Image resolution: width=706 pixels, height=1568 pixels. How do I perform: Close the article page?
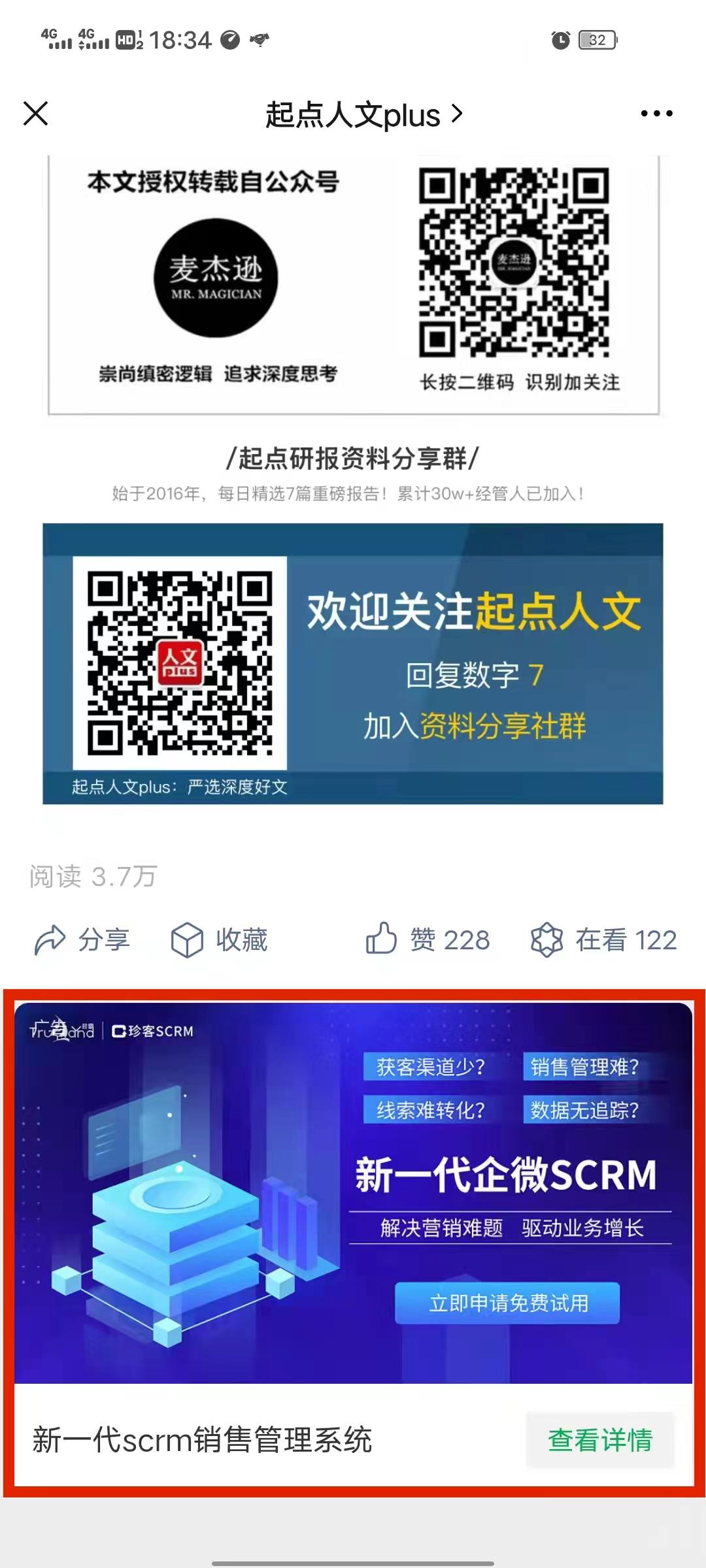click(36, 114)
